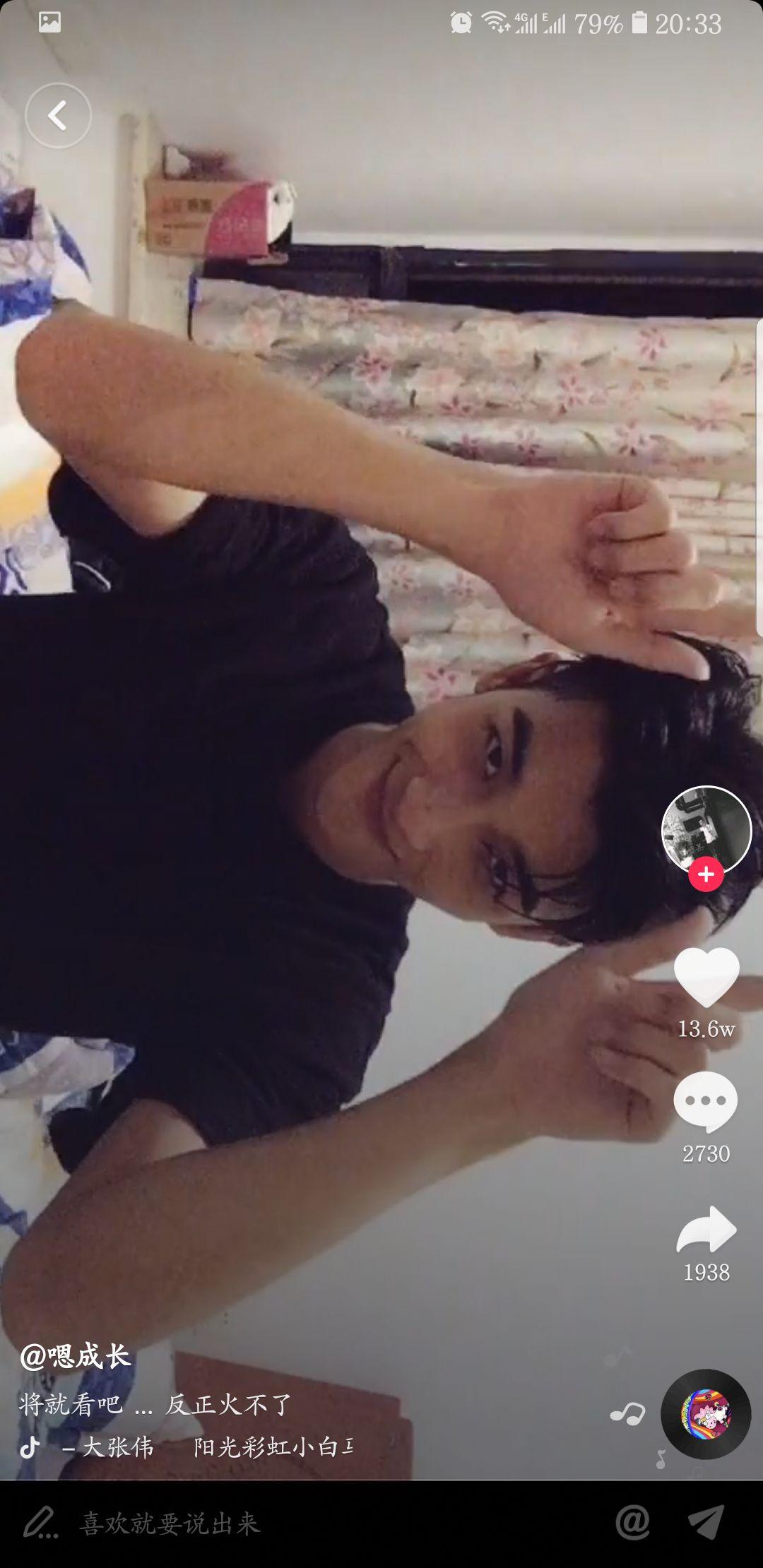
Task: Open the spinning music disc
Action: coord(705,1414)
